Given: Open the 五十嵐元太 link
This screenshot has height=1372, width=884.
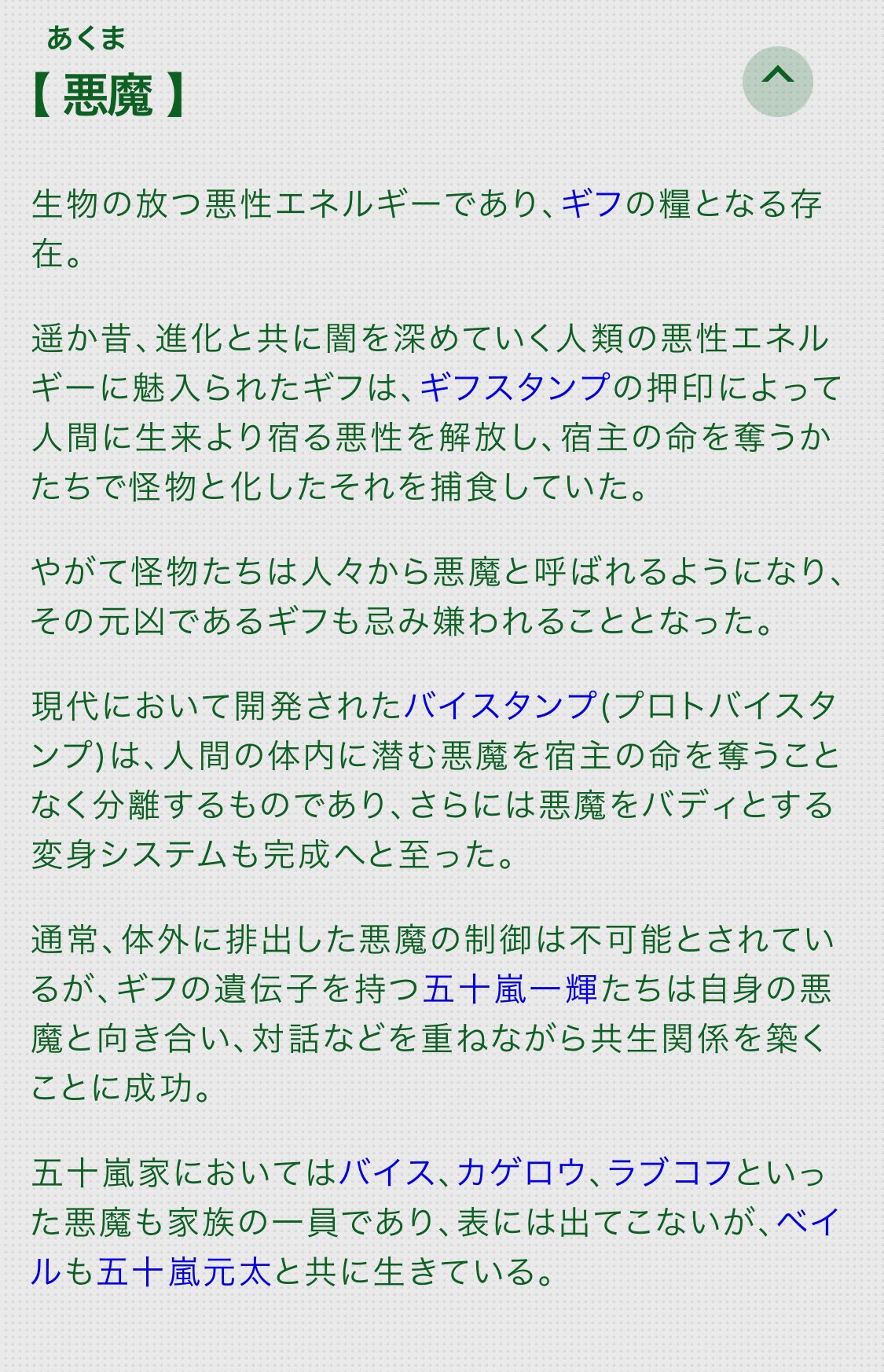Looking at the screenshot, I should pos(184,1271).
